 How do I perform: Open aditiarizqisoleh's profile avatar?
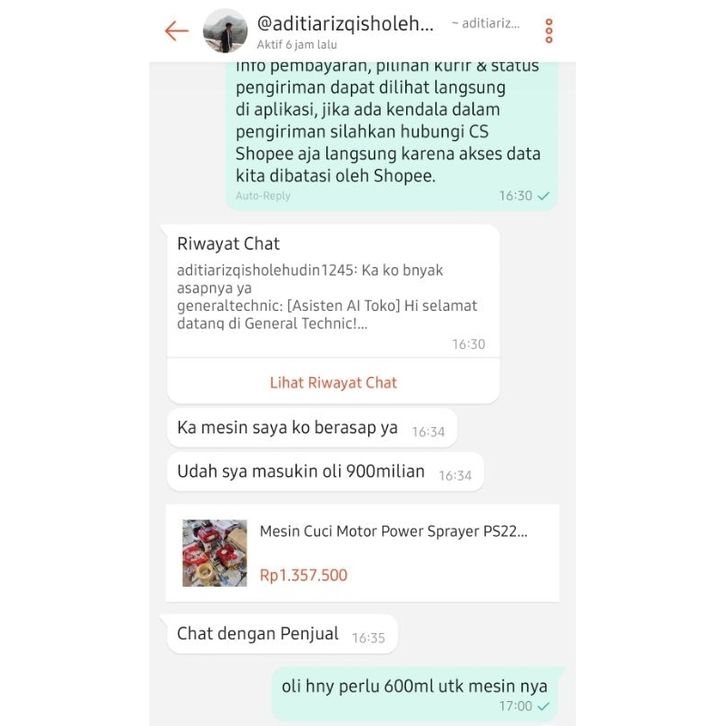pos(225,31)
